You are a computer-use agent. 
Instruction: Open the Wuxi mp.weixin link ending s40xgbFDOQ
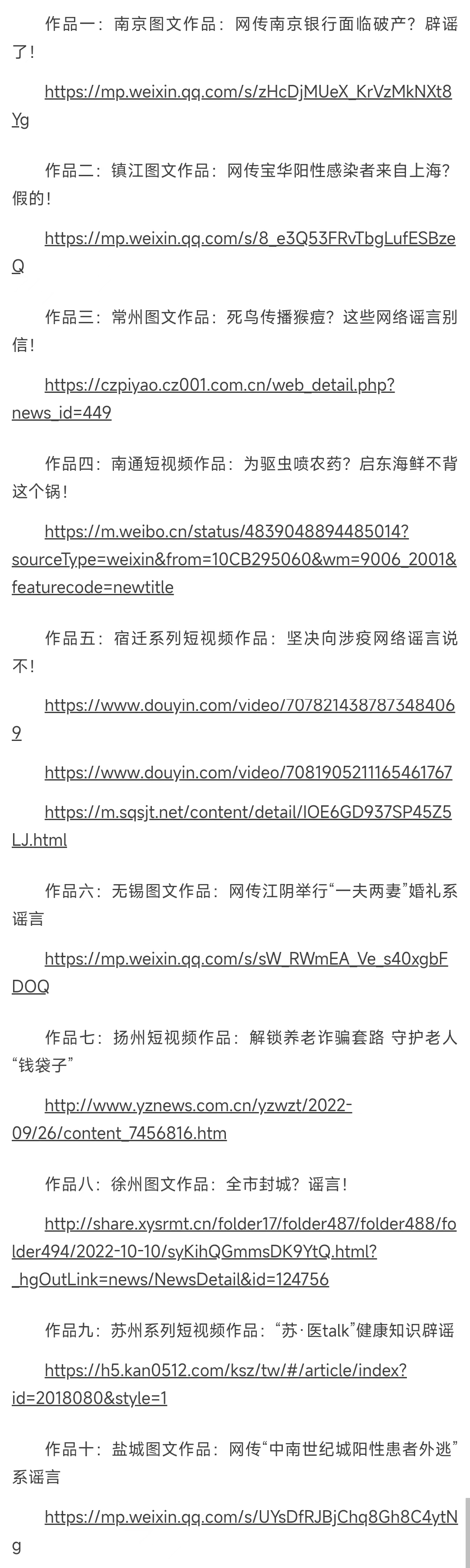click(x=246, y=959)
